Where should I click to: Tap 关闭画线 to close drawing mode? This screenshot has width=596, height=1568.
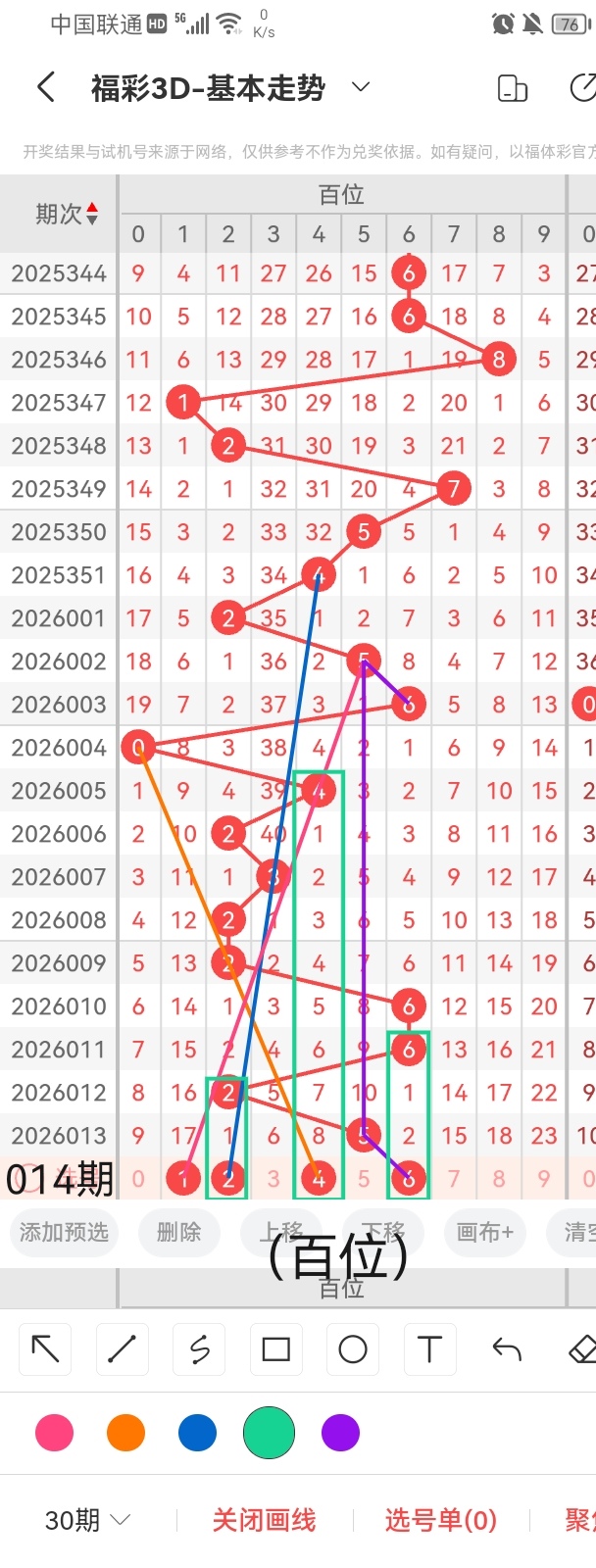coord(264,1520)
